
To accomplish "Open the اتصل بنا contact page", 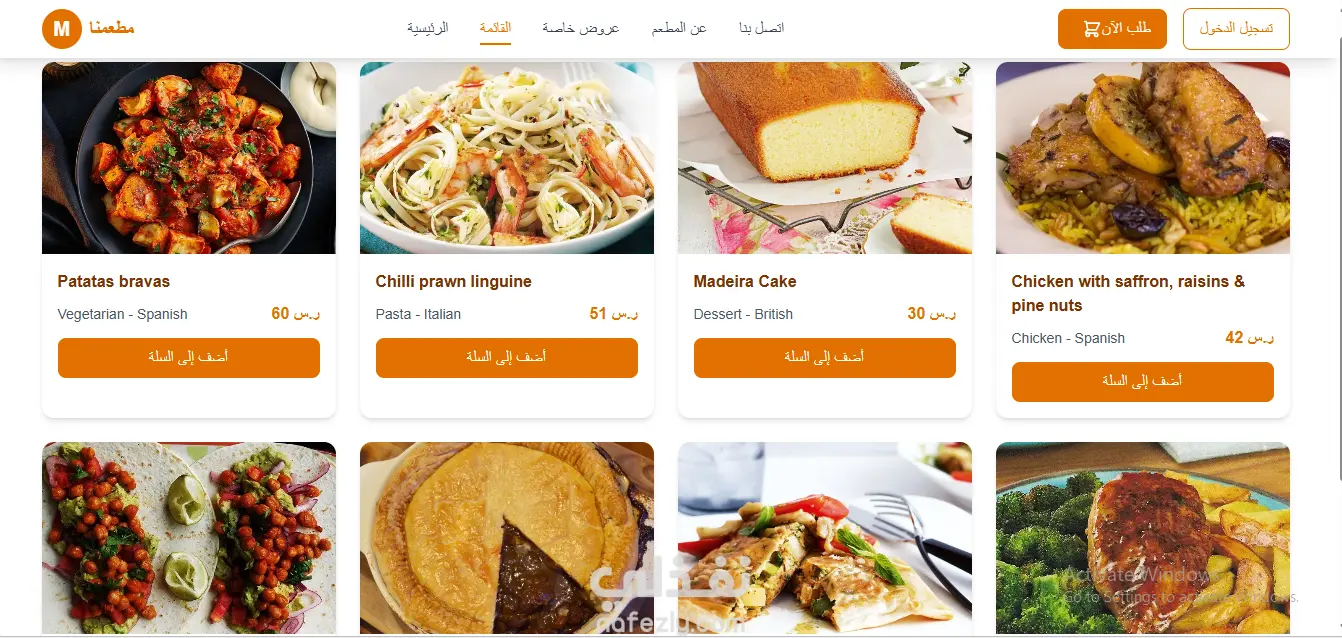I will pyautogui.click(x=761, y=28).
